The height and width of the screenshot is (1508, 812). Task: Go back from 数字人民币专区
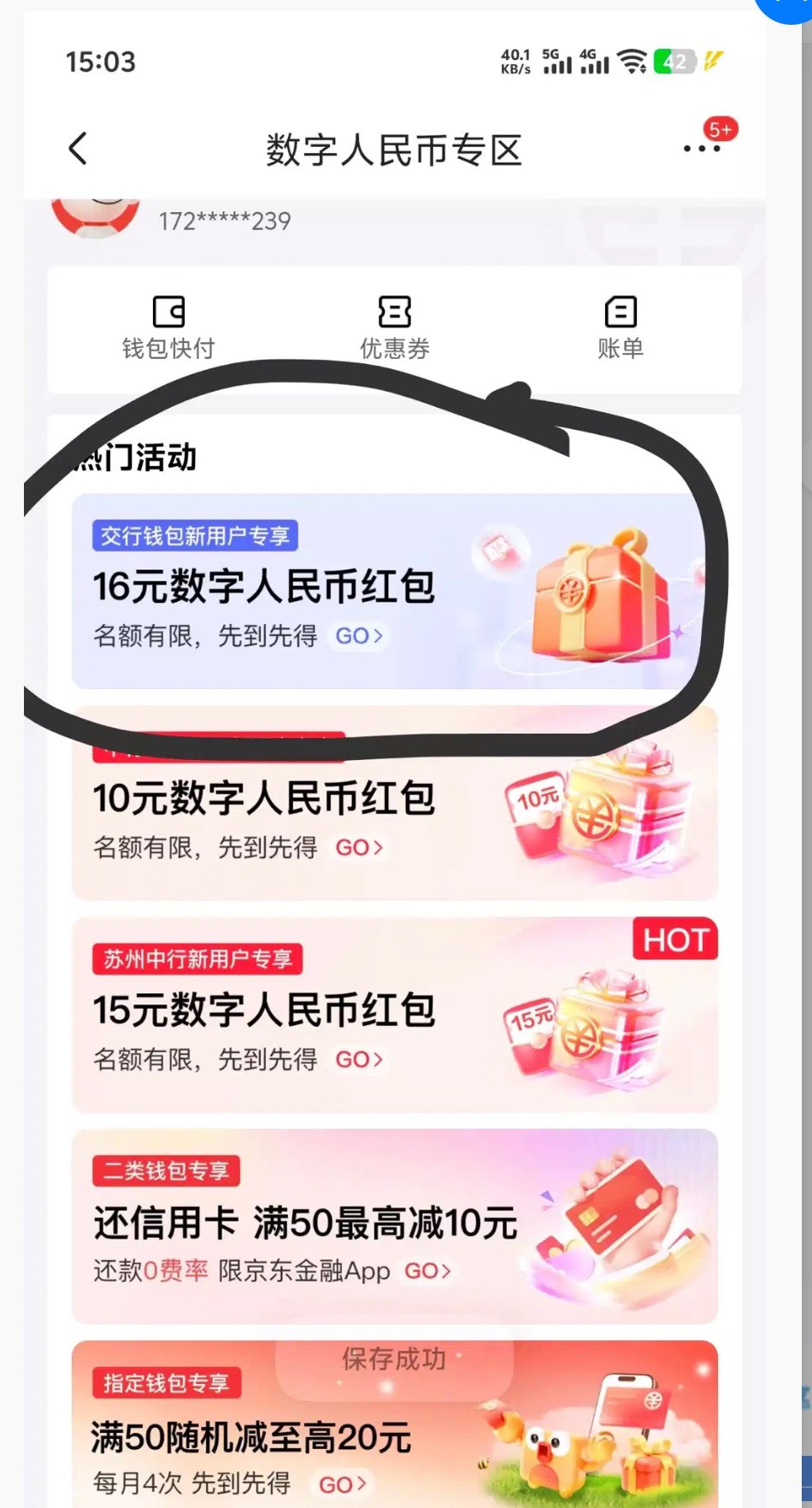pos(78,149)
